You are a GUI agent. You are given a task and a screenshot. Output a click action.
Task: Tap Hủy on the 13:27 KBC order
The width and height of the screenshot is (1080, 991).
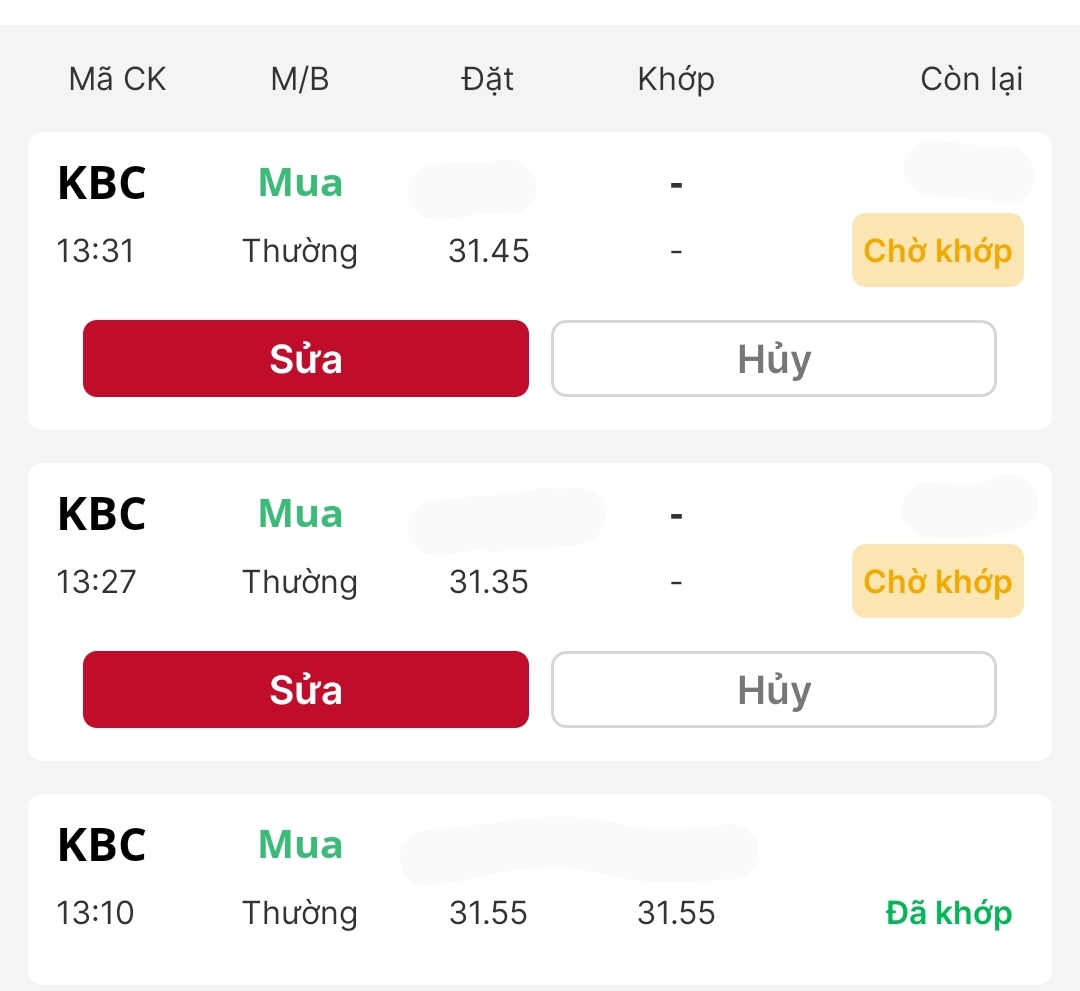(x=773, y=690)
